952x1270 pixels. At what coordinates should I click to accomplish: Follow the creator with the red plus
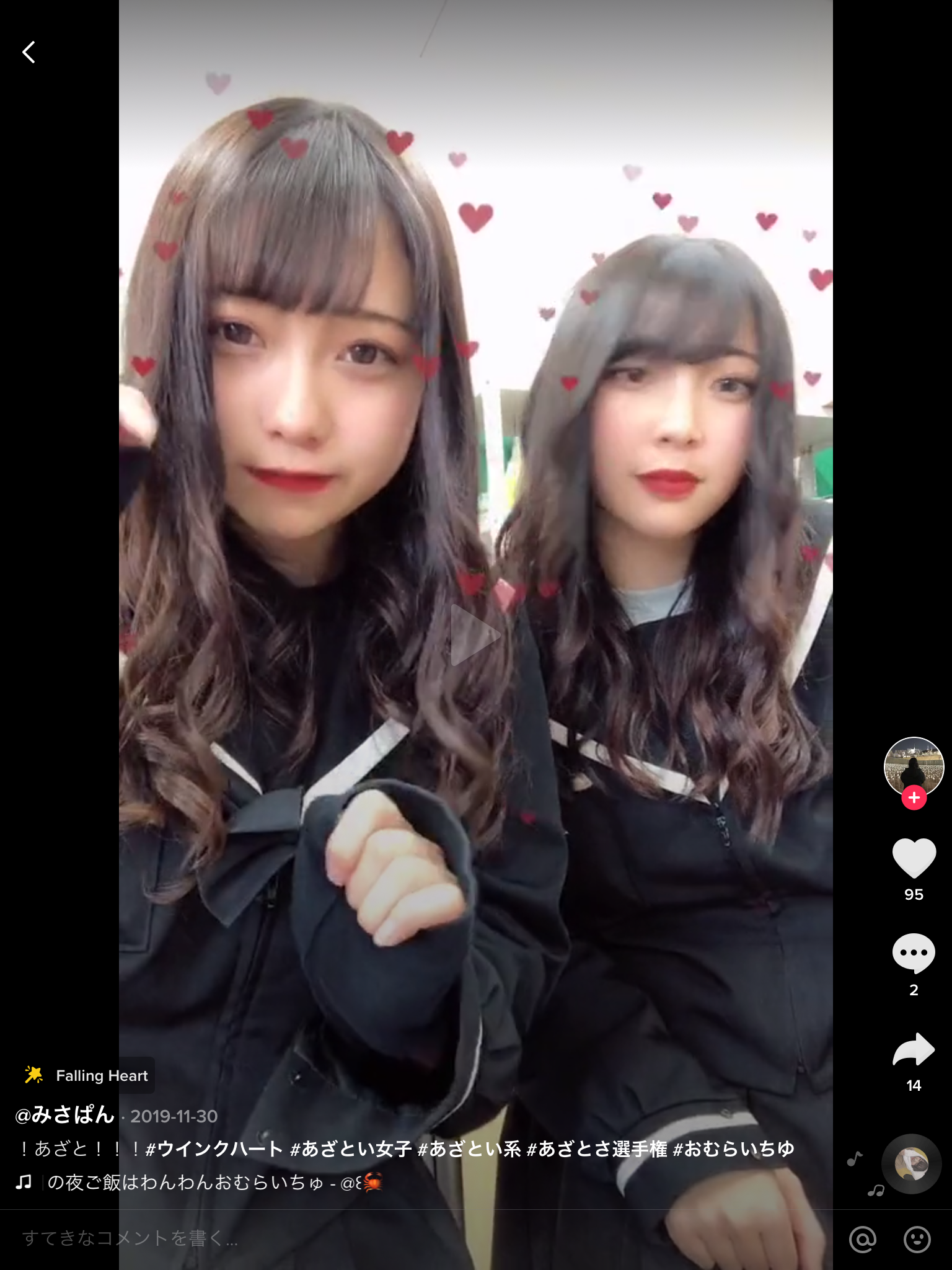click(914, 797)
